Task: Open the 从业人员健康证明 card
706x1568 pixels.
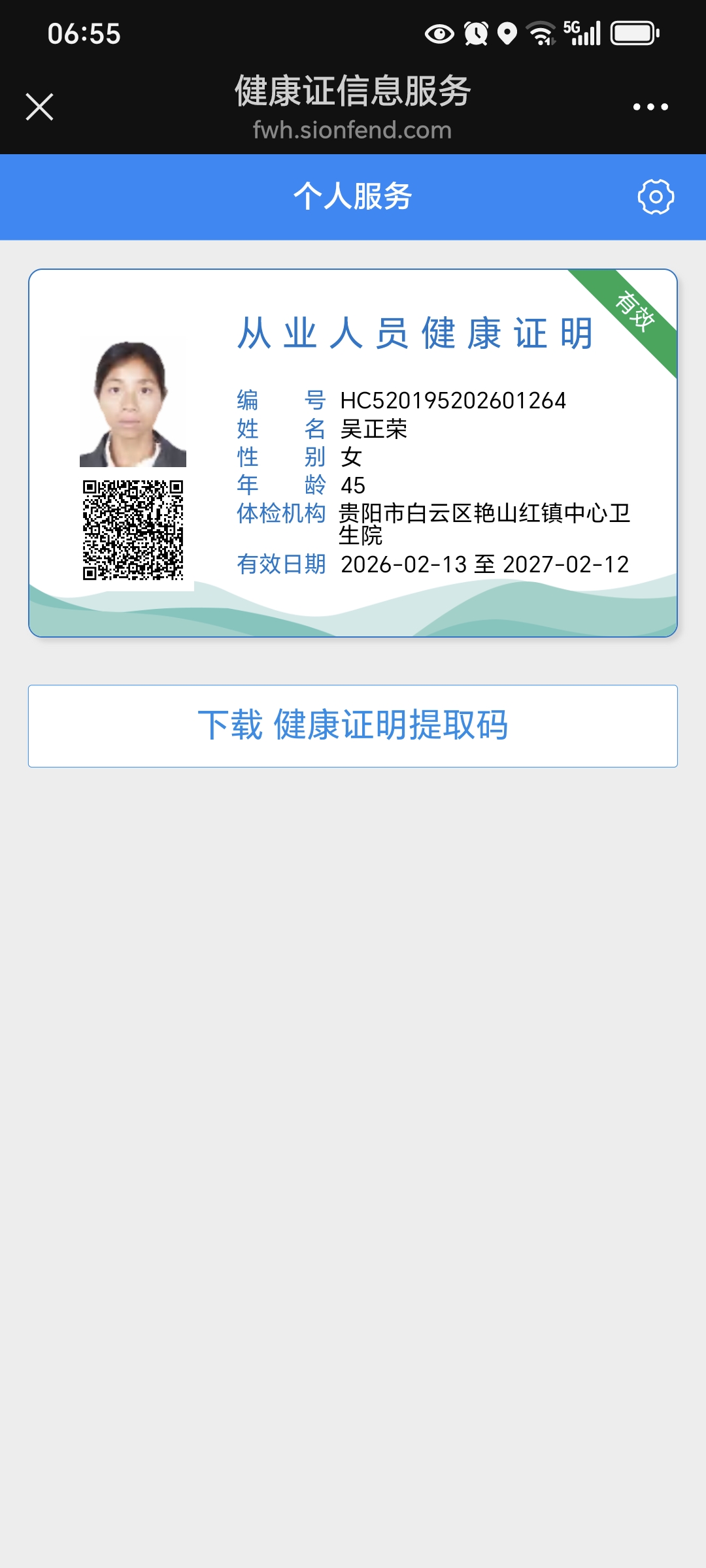Action: pyautogui.click(x=353, y=452)
